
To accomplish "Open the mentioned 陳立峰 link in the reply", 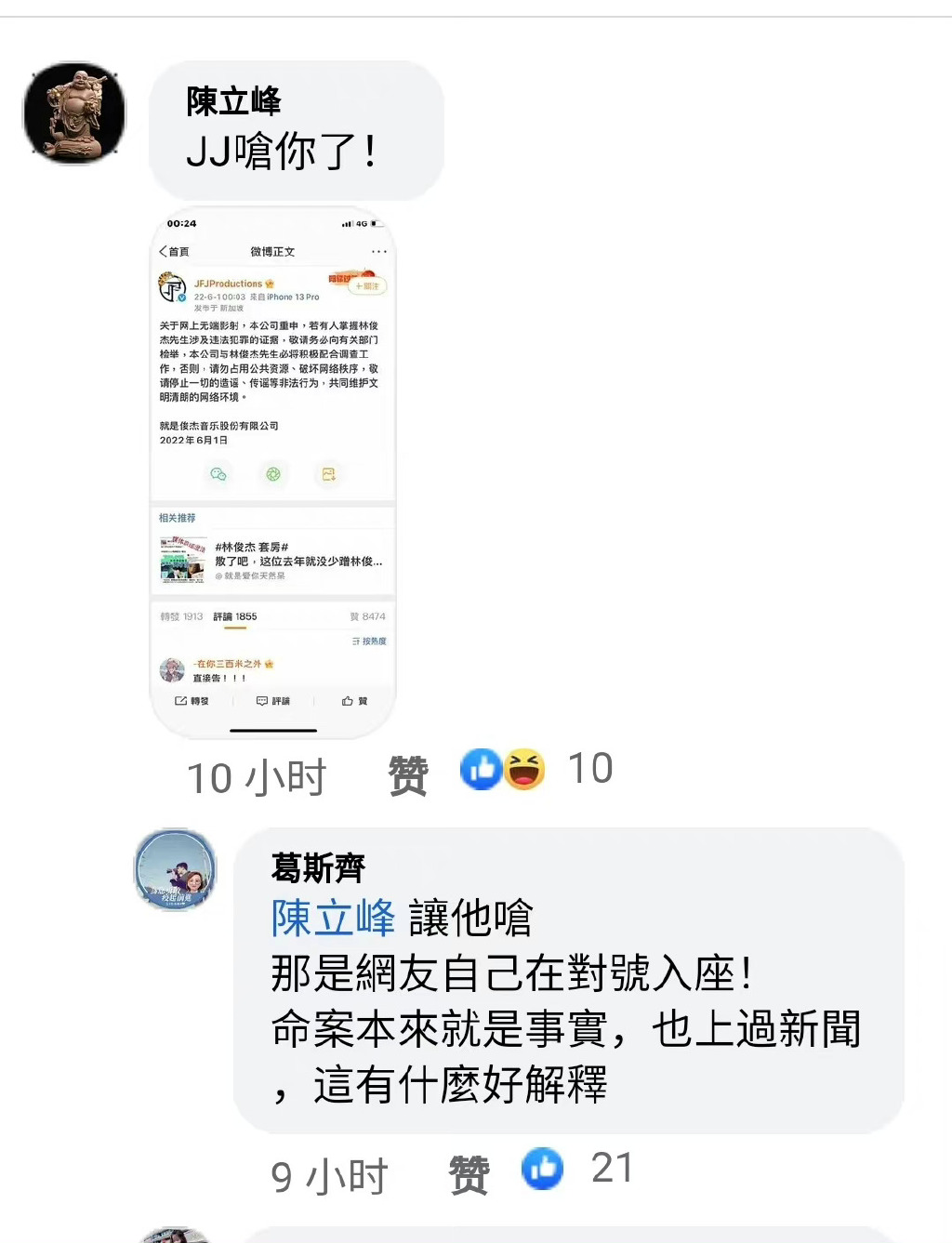I will pyautogui.click(x=333, y=919).
